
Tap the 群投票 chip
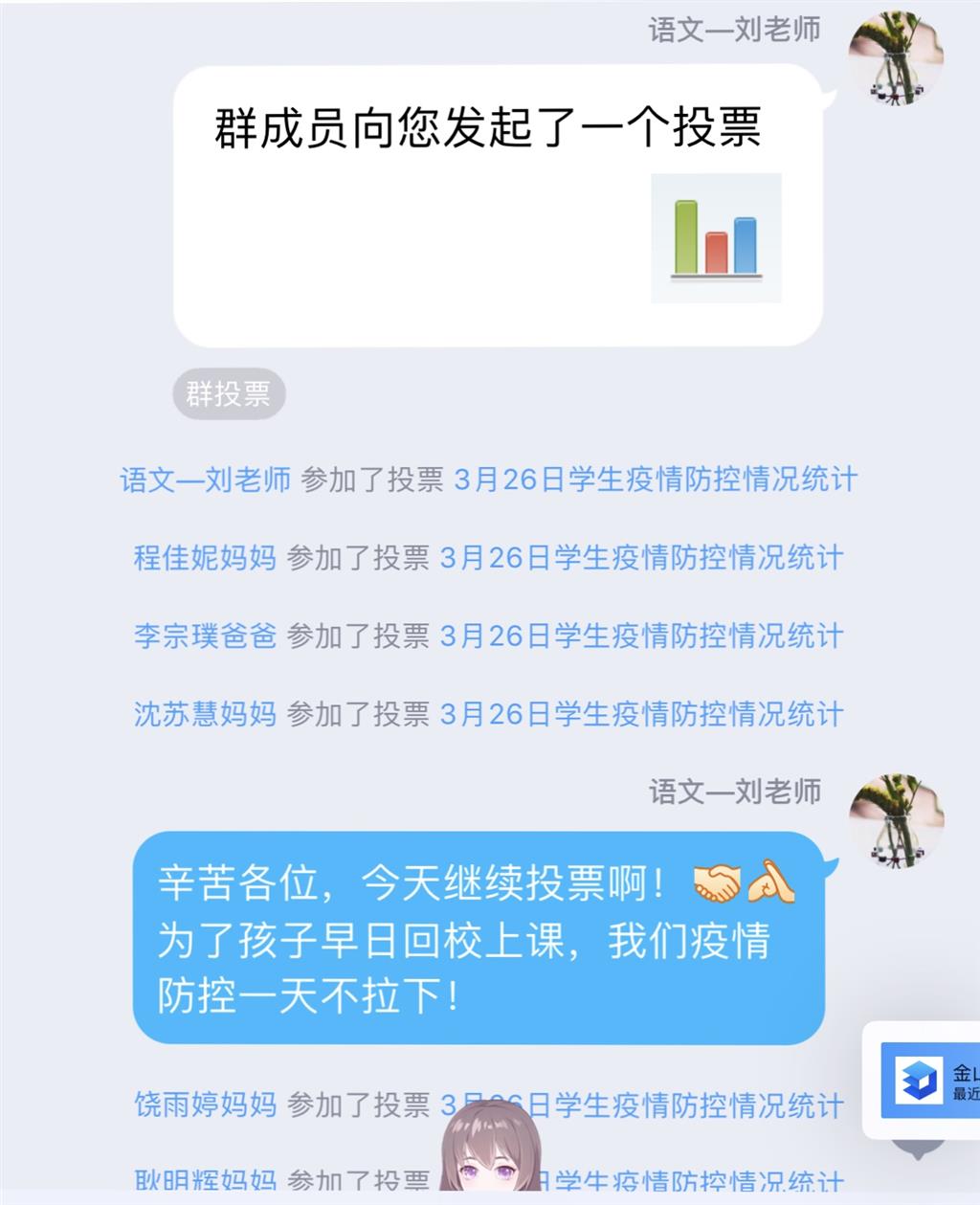229,393
